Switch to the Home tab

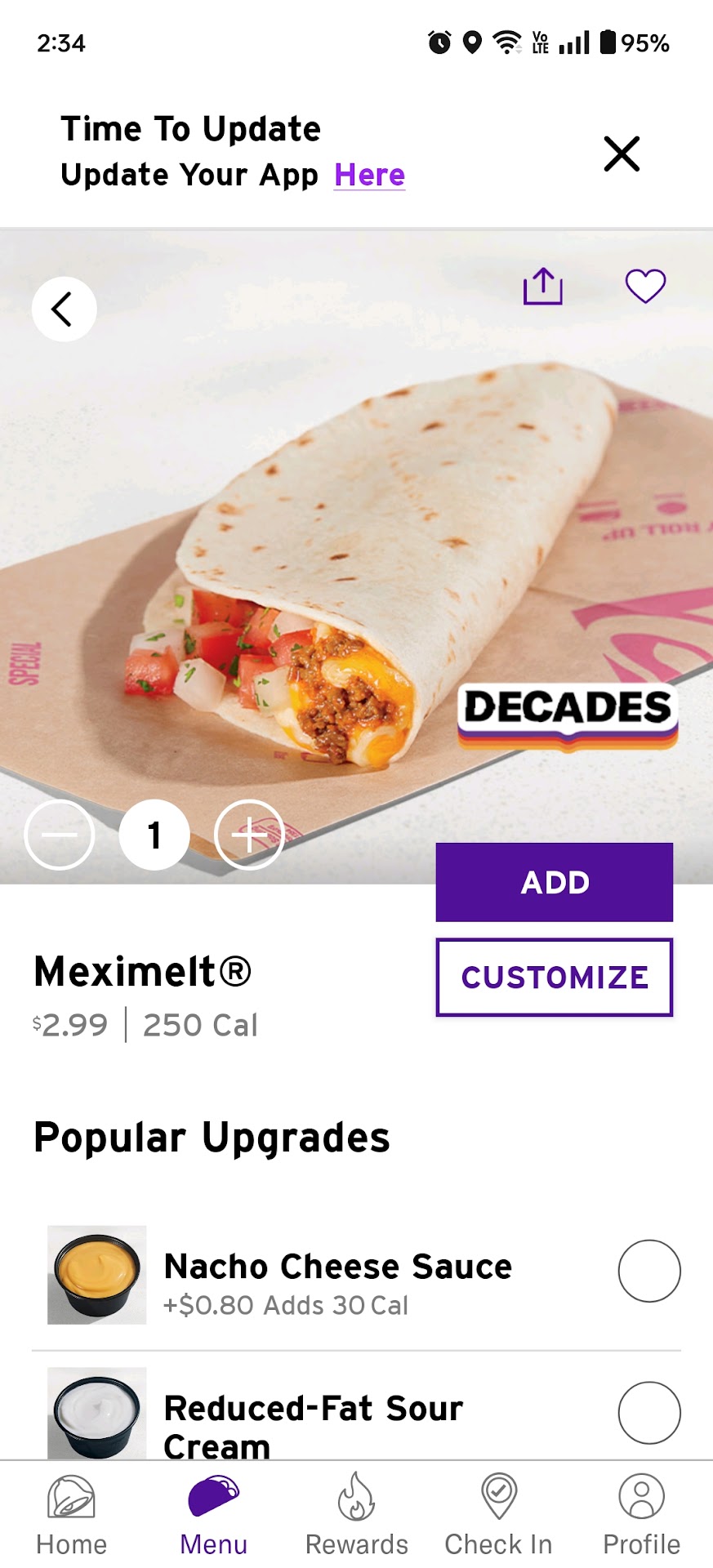(x=72, y=1515)
